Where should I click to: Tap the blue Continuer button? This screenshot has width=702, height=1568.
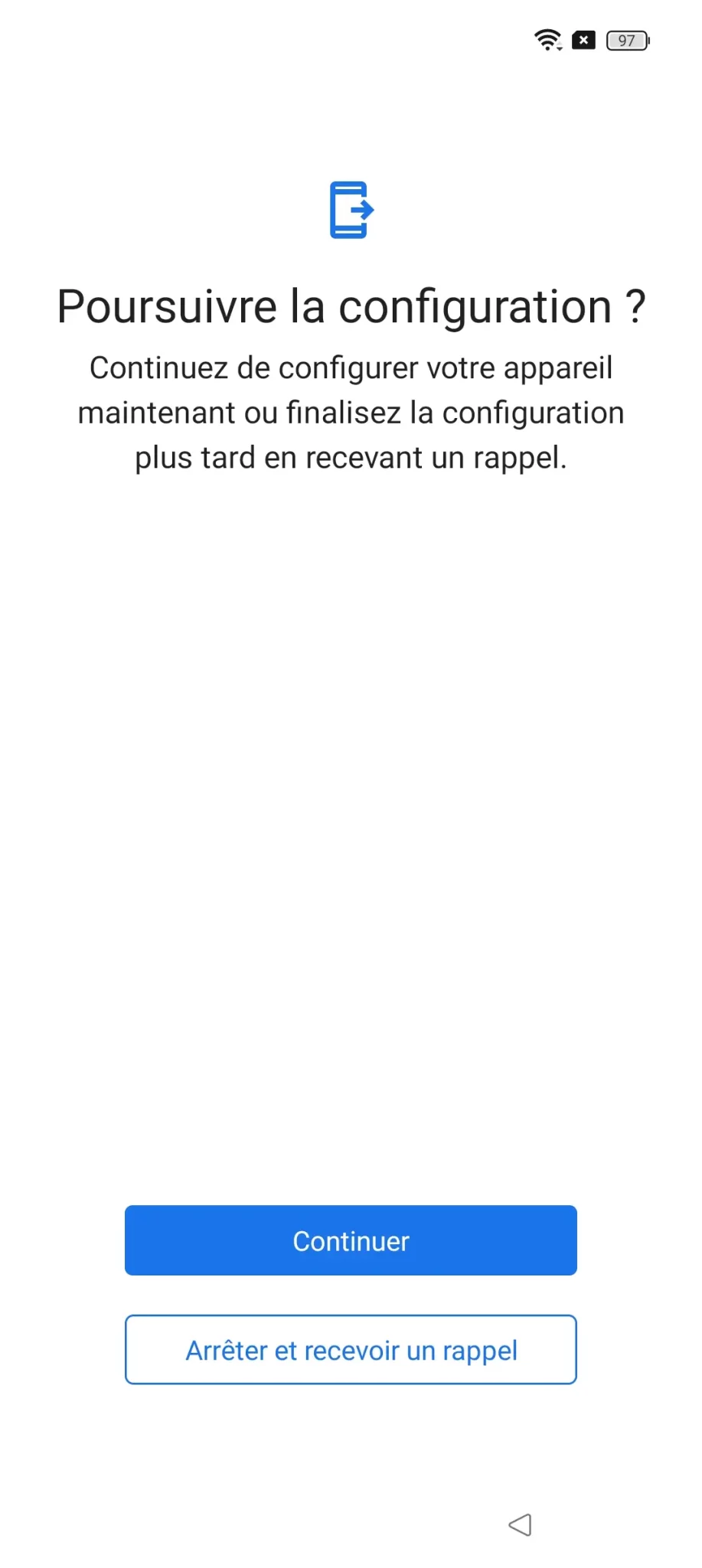tap(351, 1240)
